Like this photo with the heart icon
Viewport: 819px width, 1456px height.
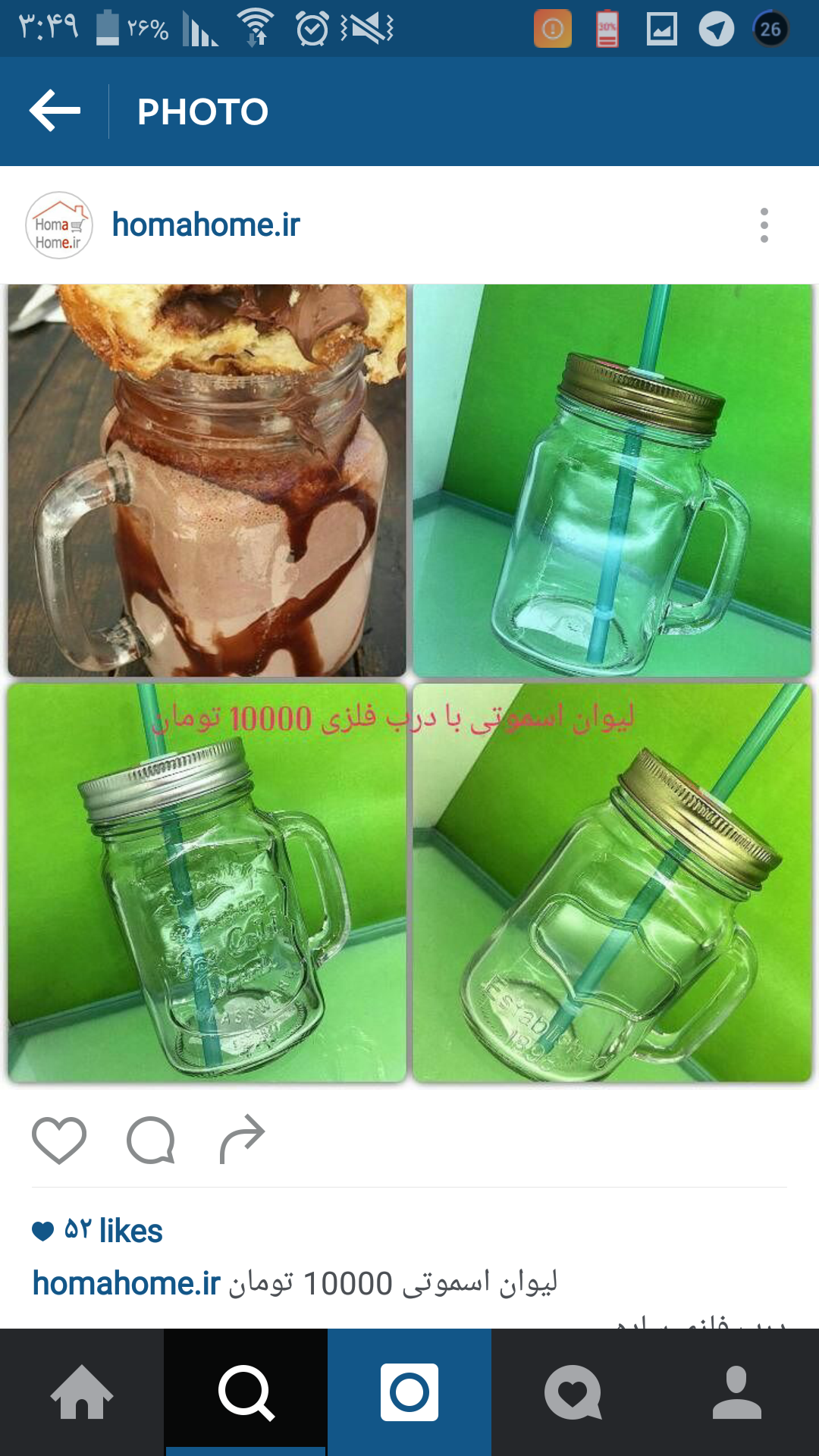coord(59,1140)
